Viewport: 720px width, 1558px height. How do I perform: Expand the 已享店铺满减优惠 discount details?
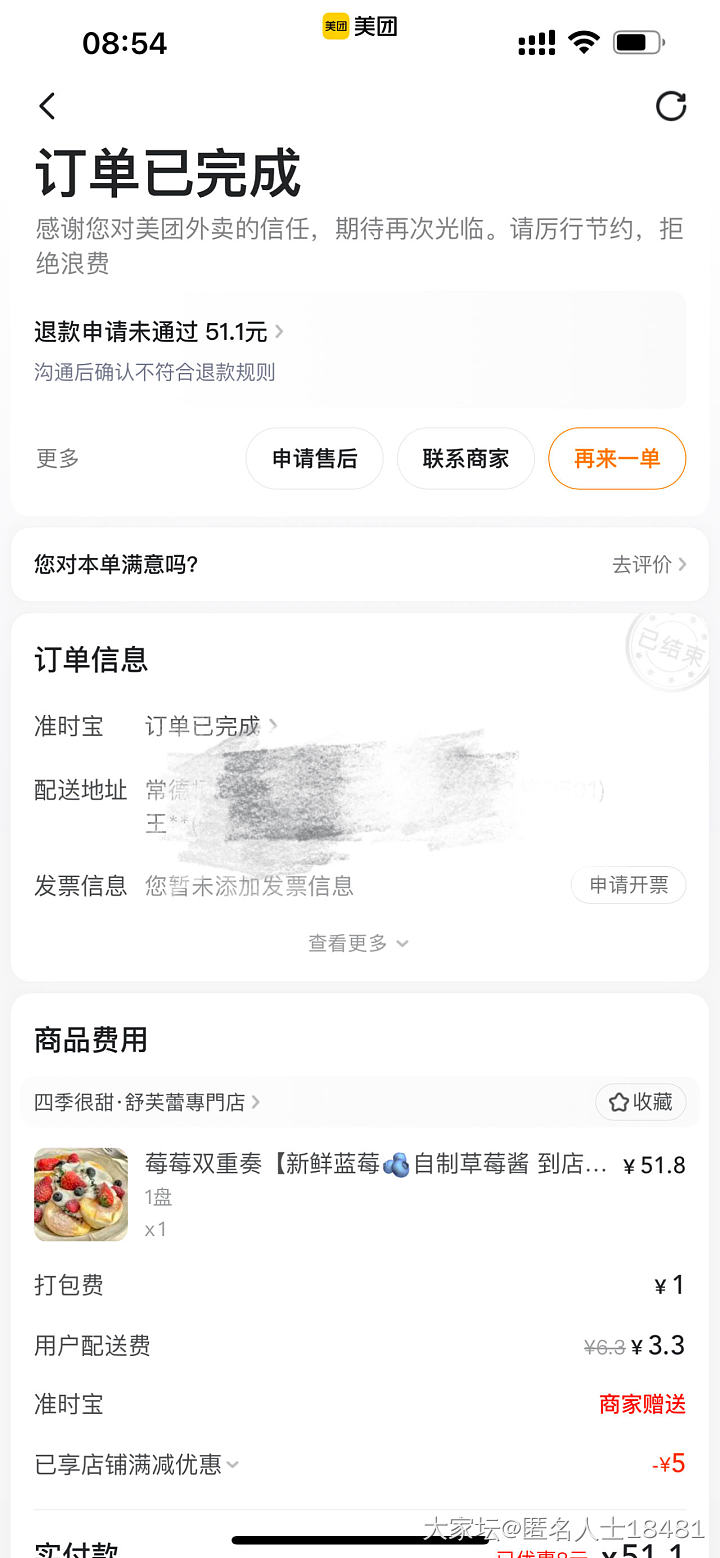(x=136, y=1465)
